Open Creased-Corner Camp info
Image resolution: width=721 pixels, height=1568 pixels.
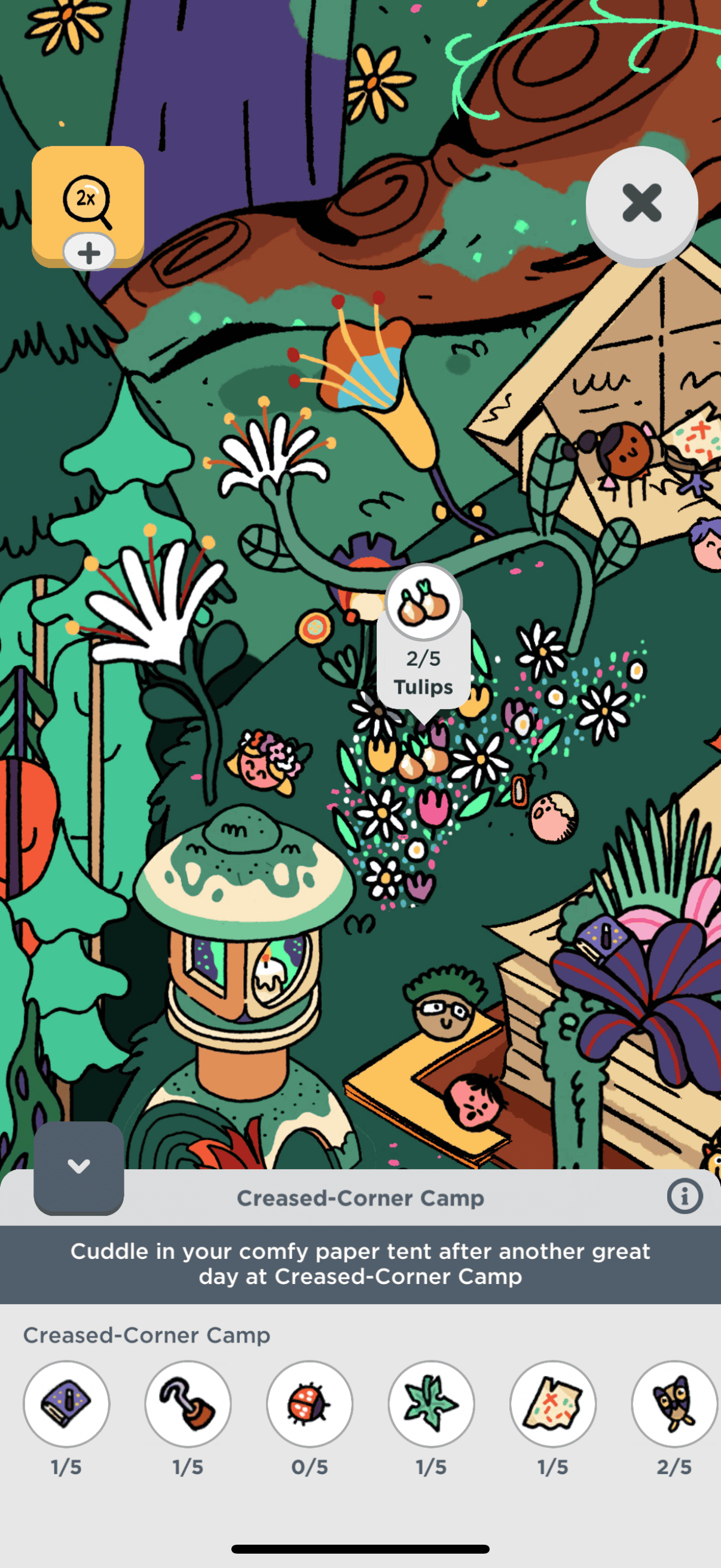[685, 1196]
